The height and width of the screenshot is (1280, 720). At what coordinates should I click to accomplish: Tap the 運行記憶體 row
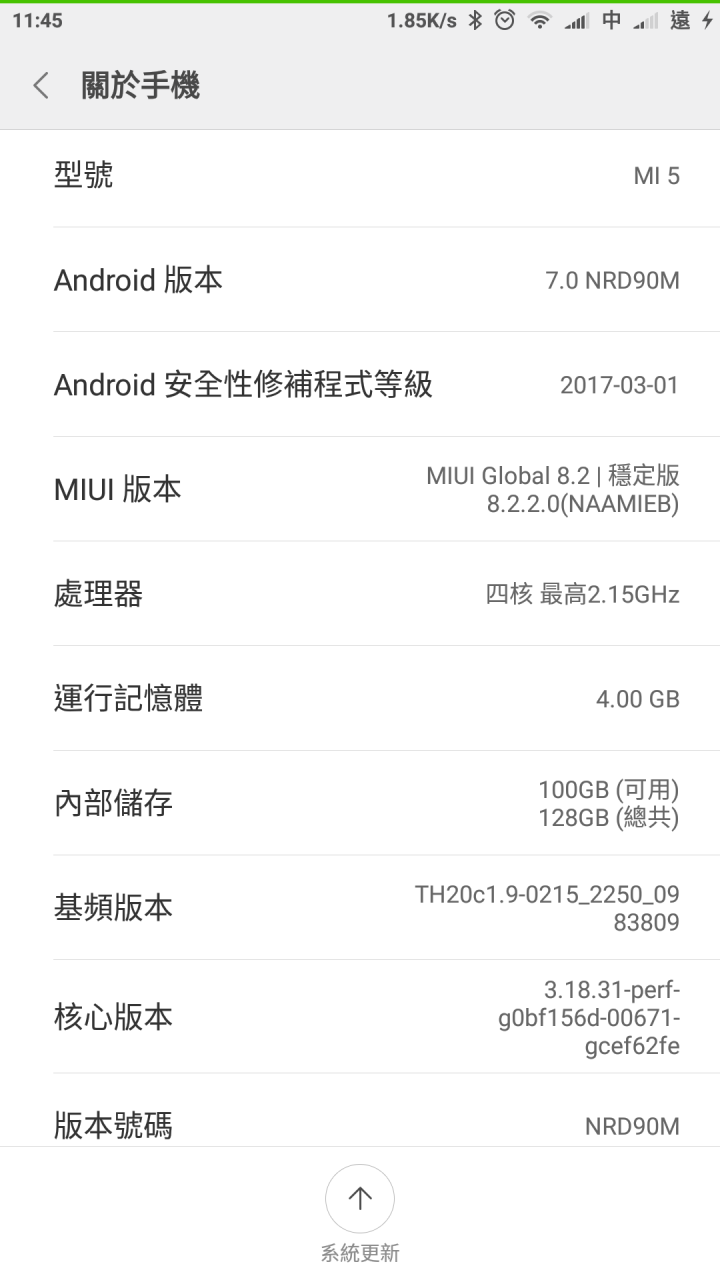coord(360,698)
